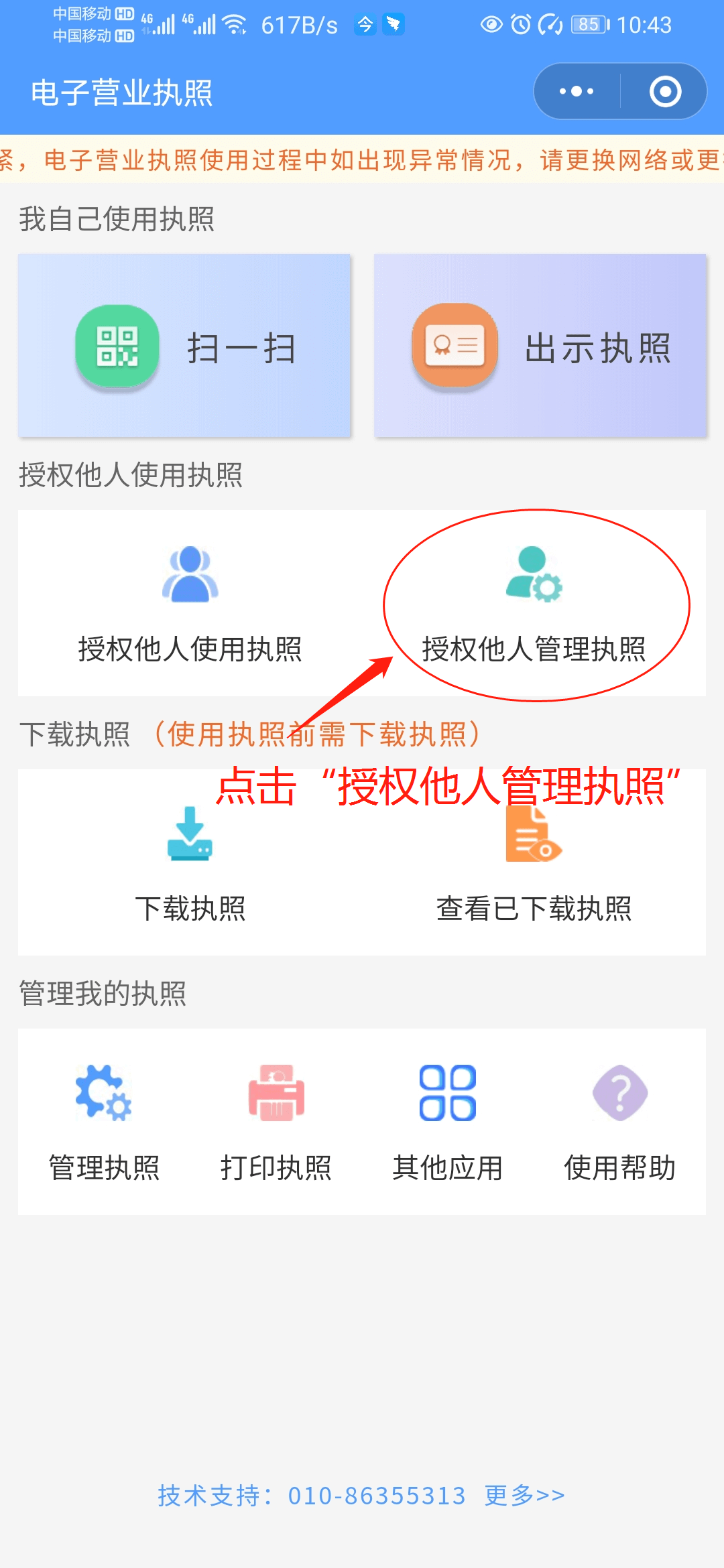724x1568 pixels.
Task: Open 管理执照 settings
Action: click(104, 1122)
